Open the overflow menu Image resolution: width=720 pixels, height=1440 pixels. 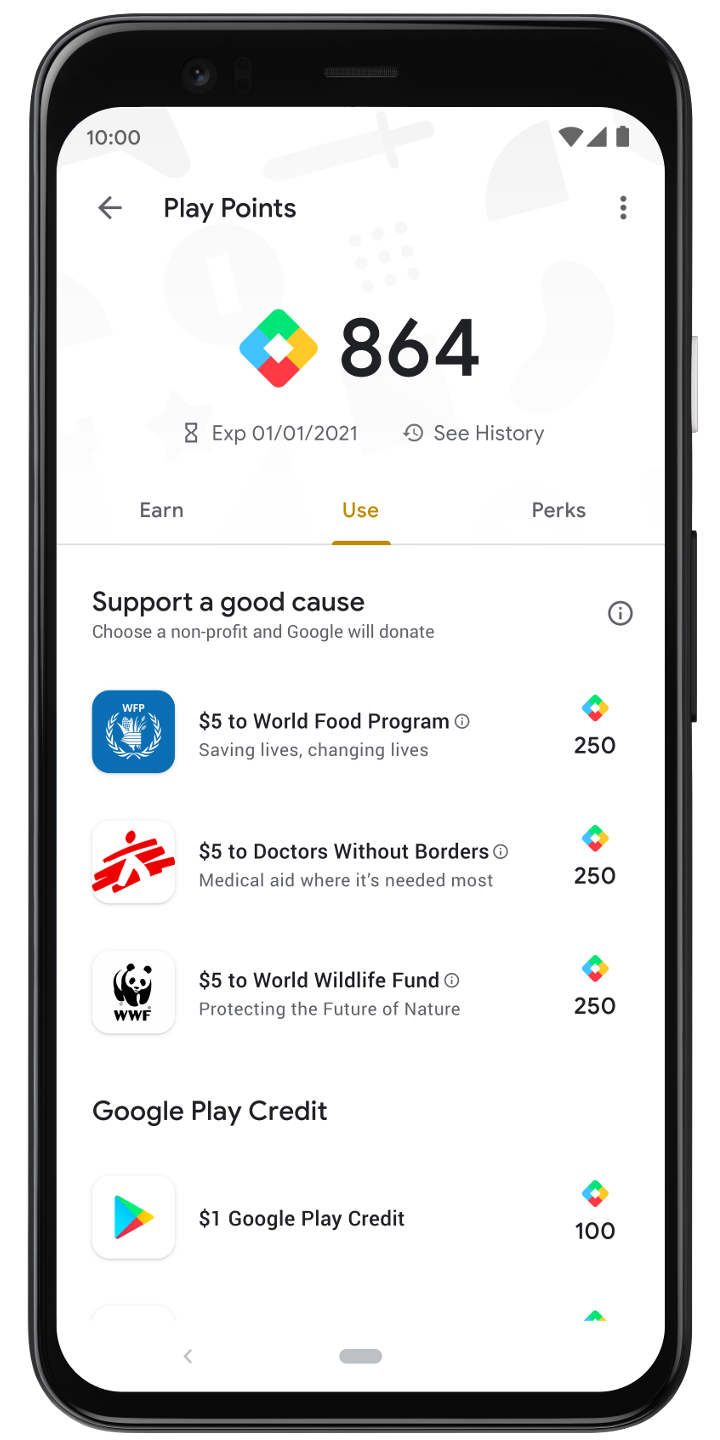point(623,208)
